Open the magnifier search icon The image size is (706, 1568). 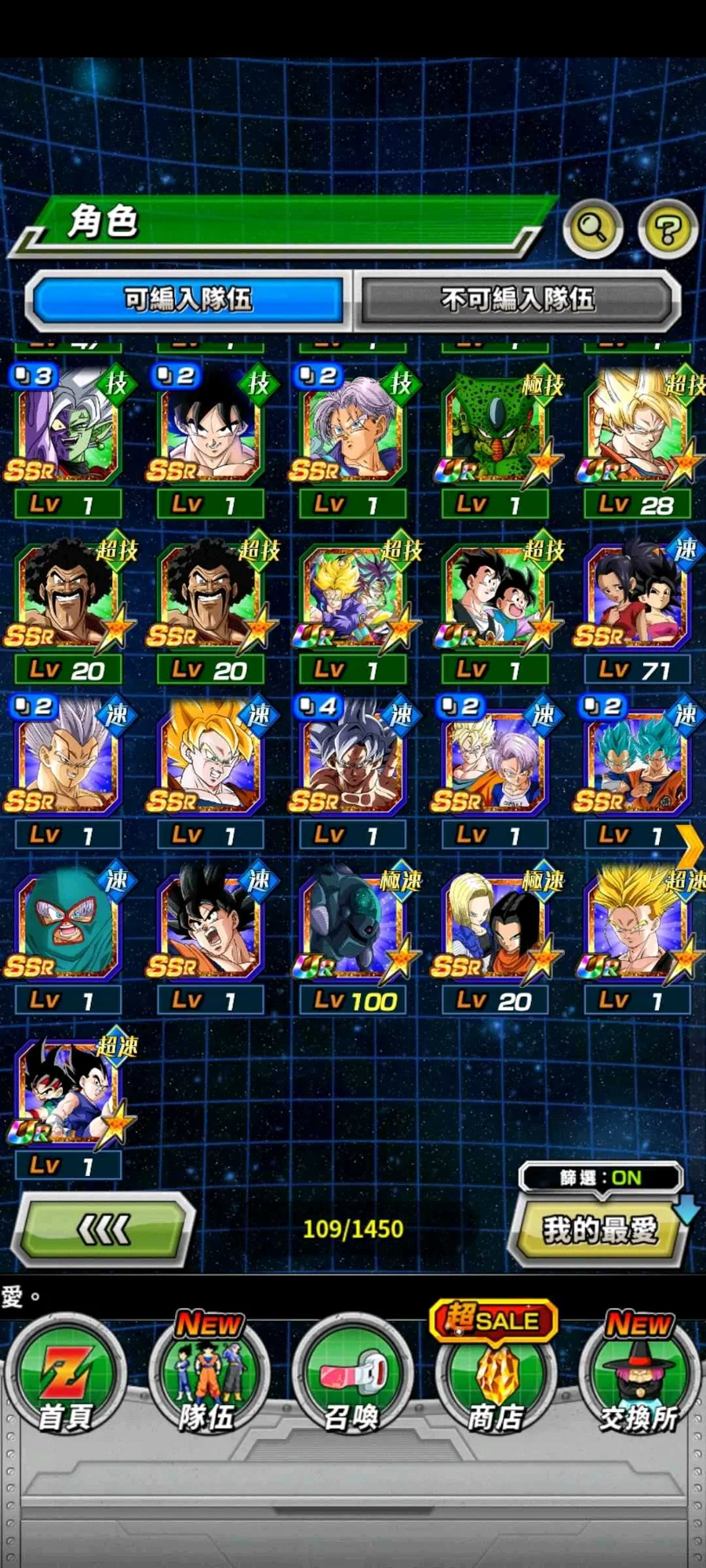click(x=592, y=229)
